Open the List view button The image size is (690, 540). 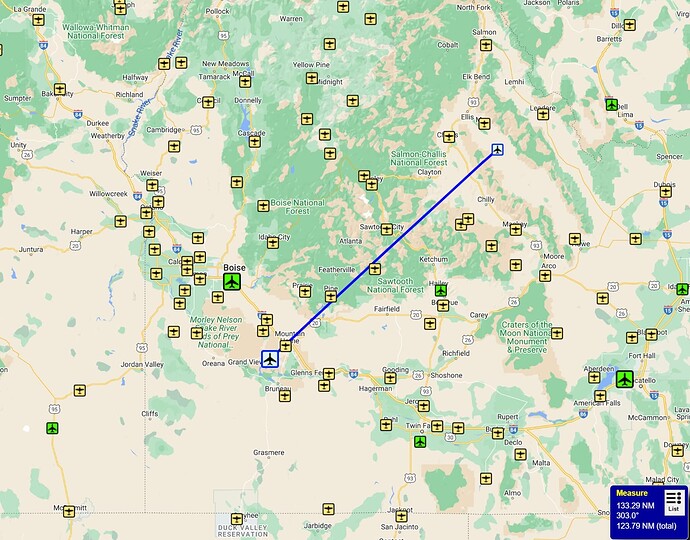click(x=673, y=501)
